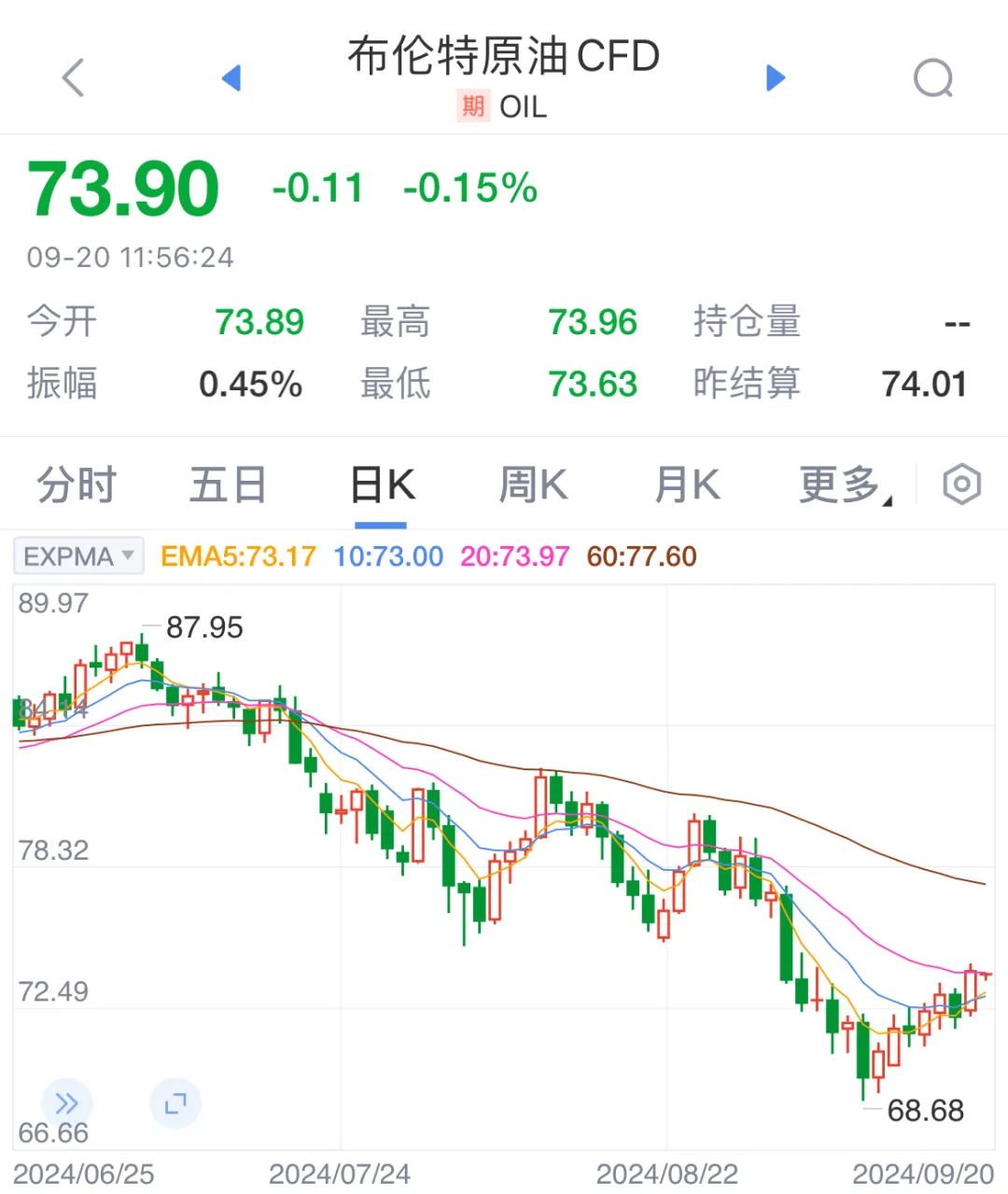Switch to the 分时 chart tab
The height and width of the screenshot is (1194, 1008).
coord(77,485)
